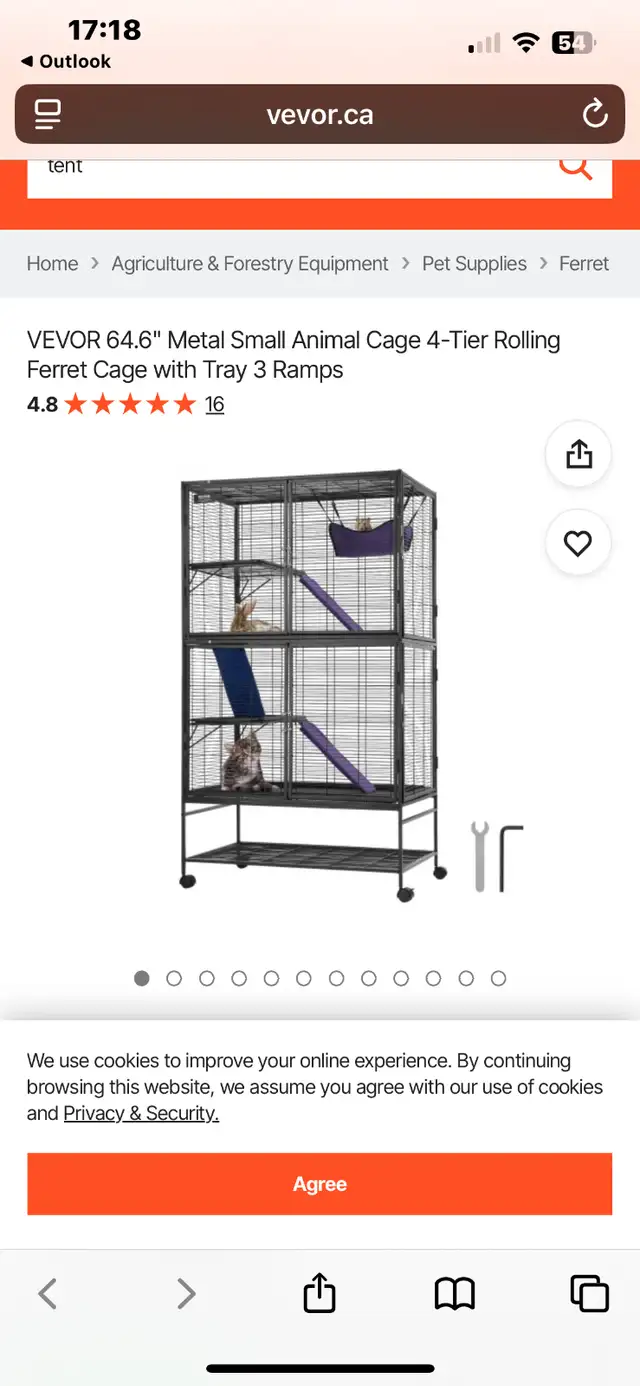Tap the orange search magnifier icon

pyautogui.click(x=575, y=166)
